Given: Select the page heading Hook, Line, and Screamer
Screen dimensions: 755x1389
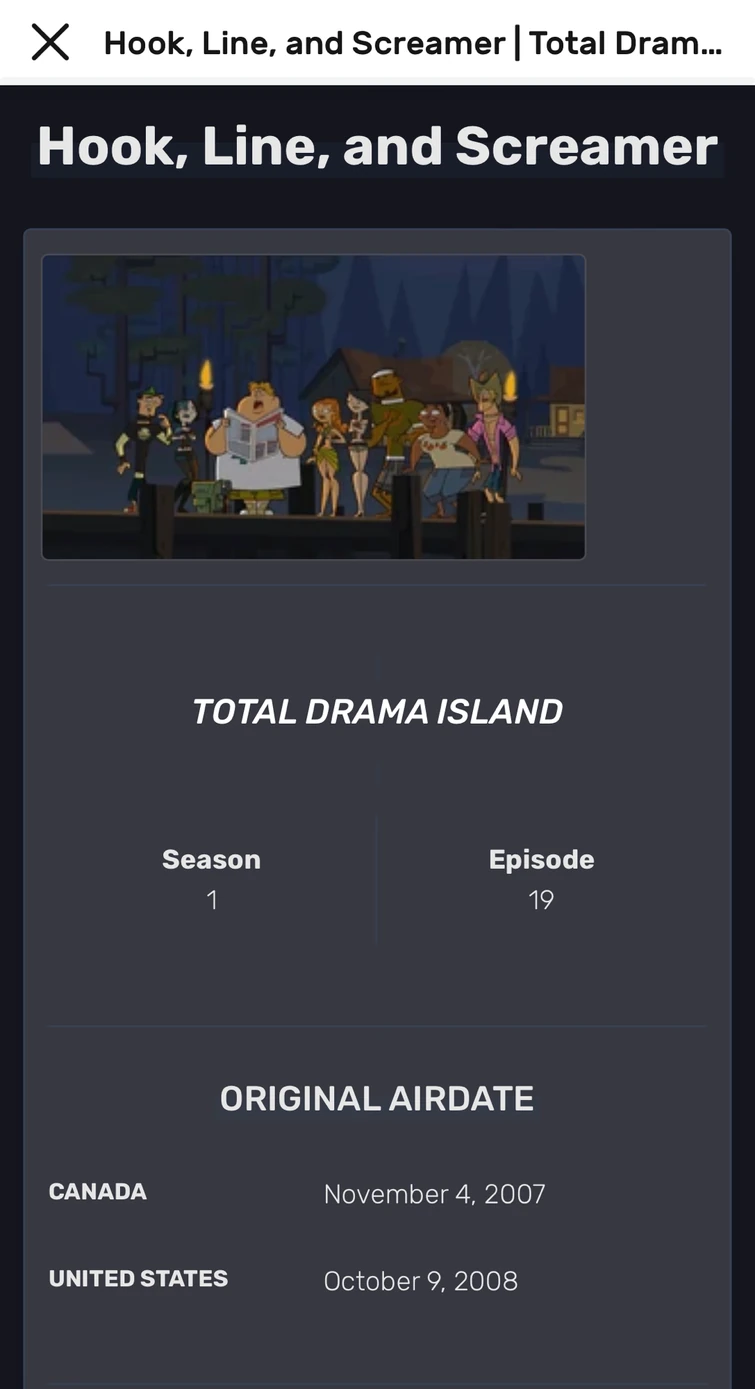Looking at the screenshot, I should 377,146.
